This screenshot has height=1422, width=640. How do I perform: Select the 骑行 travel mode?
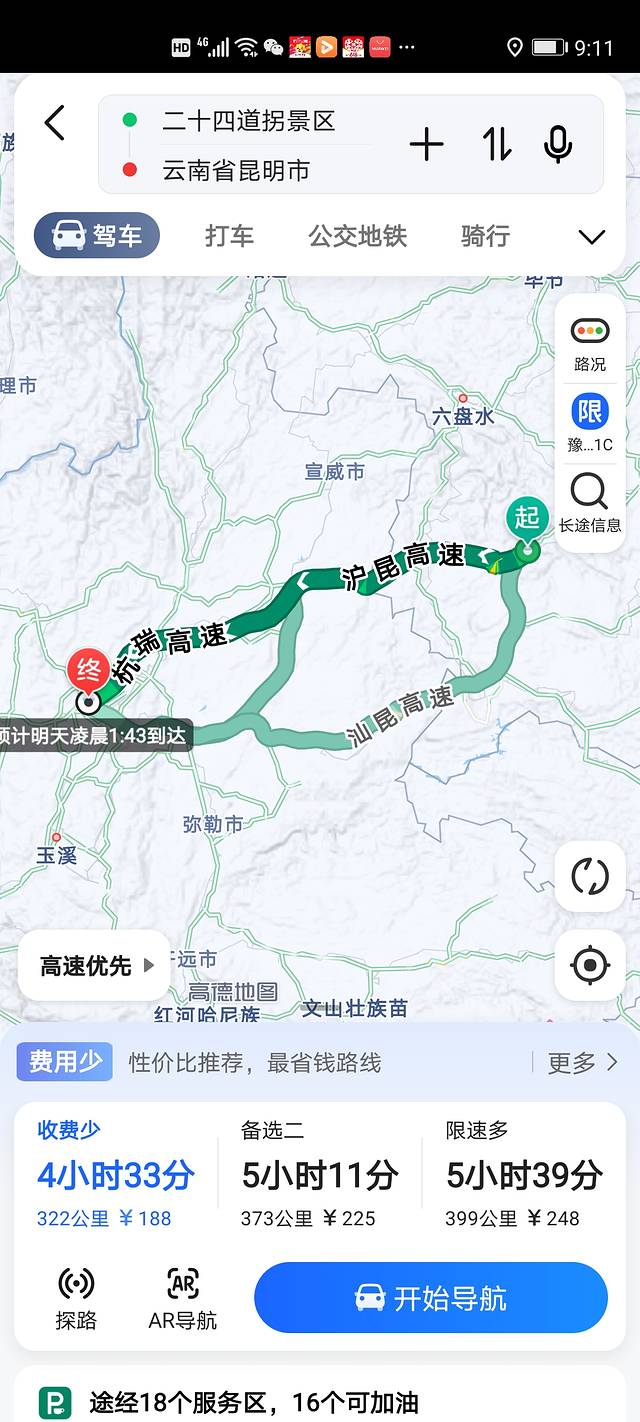[485, 236]
